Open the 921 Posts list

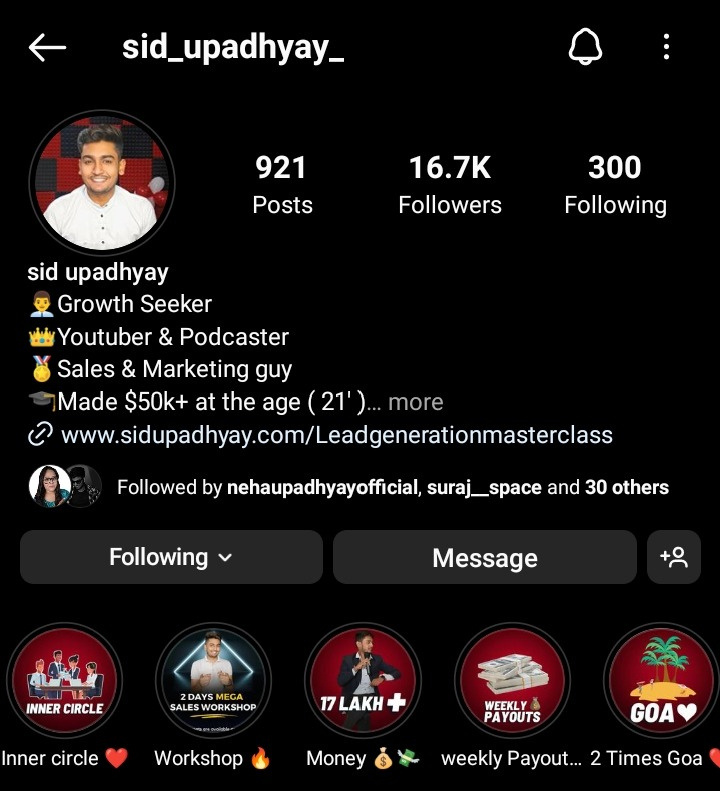pos(282,185)
